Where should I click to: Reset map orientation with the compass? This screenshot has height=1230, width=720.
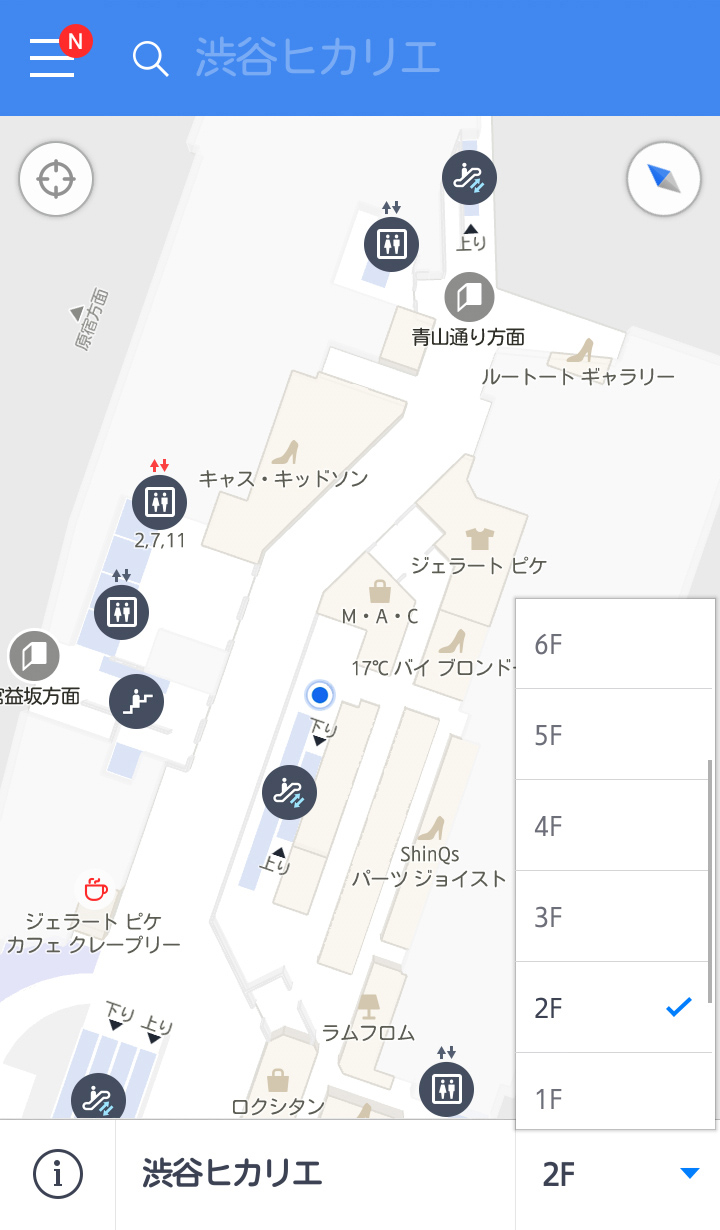coord(663,180)
